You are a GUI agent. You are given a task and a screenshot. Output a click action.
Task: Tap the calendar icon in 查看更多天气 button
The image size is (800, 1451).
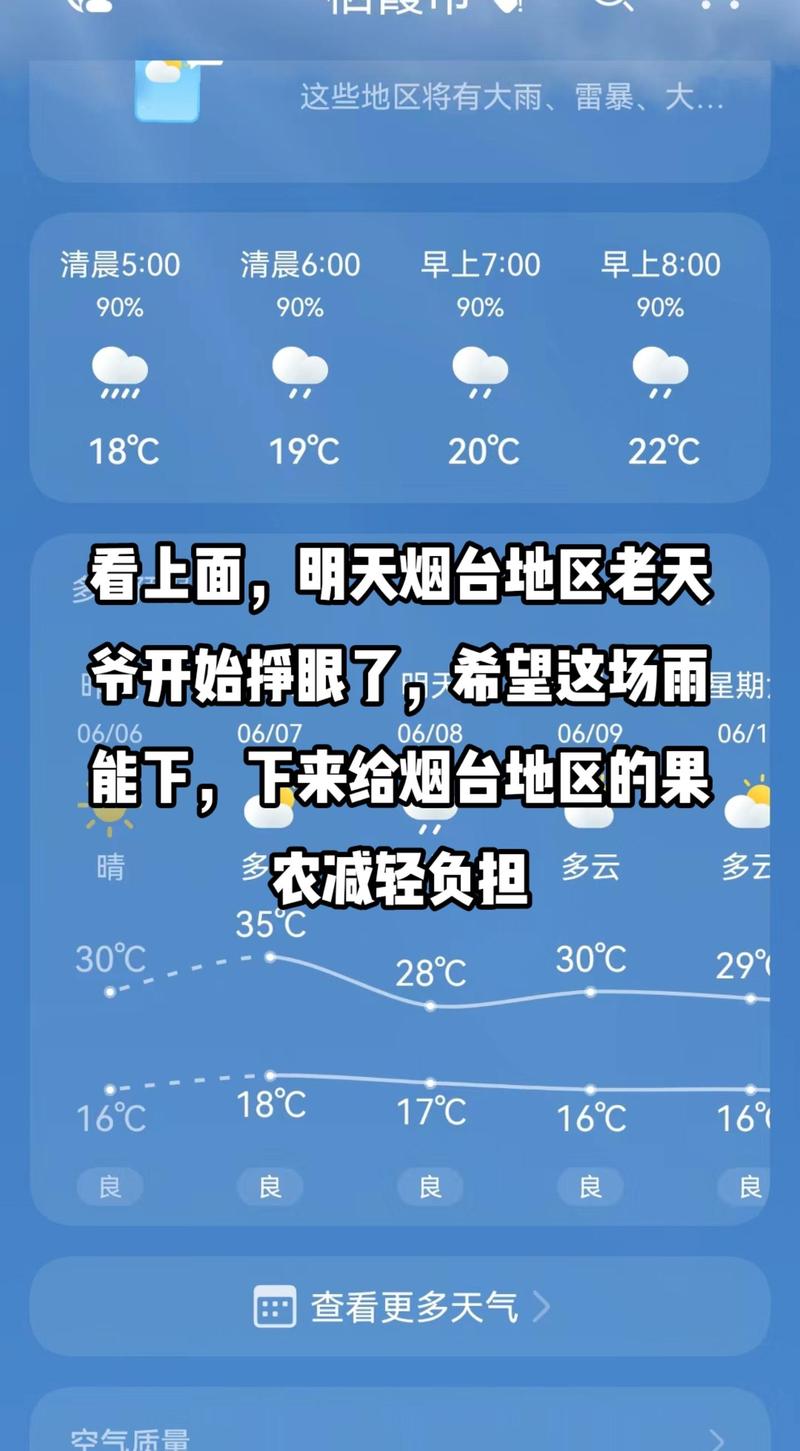click(272, 1307)
